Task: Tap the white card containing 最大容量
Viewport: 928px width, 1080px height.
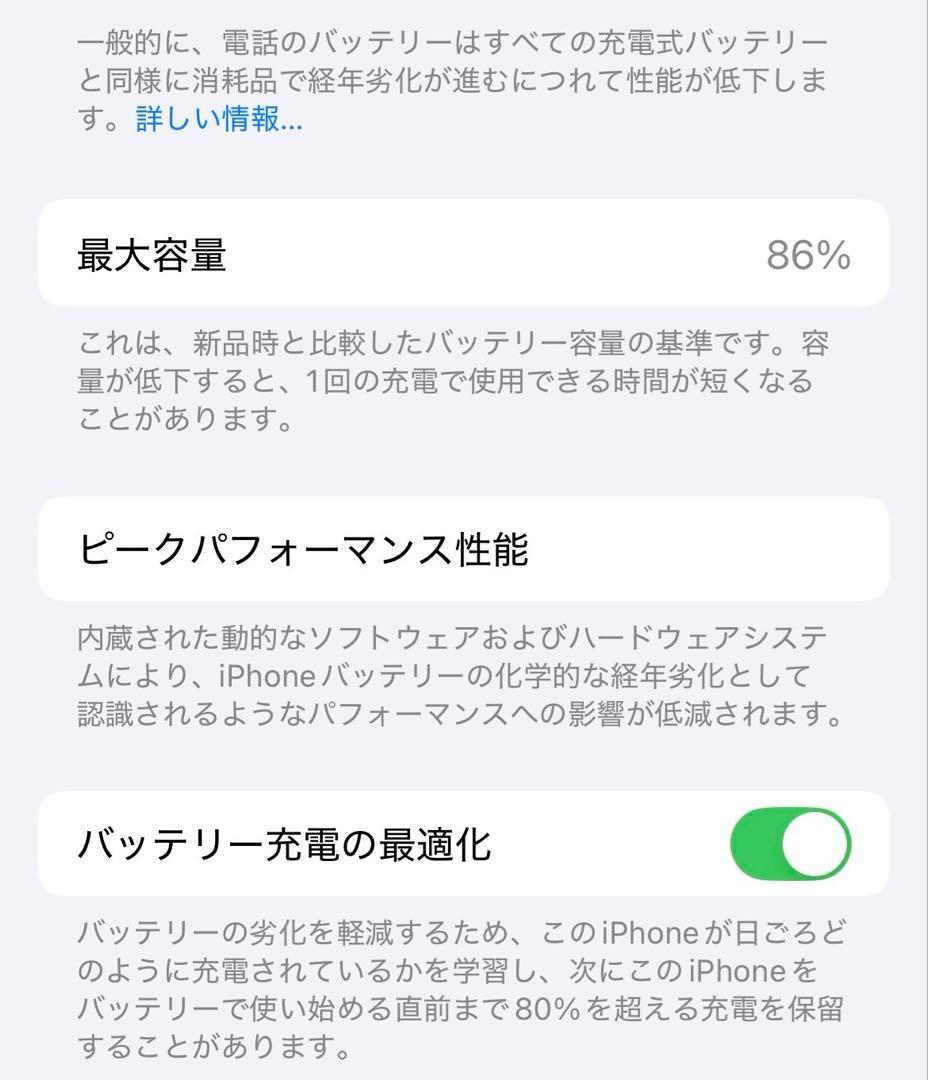Action: tap(464, 253)
